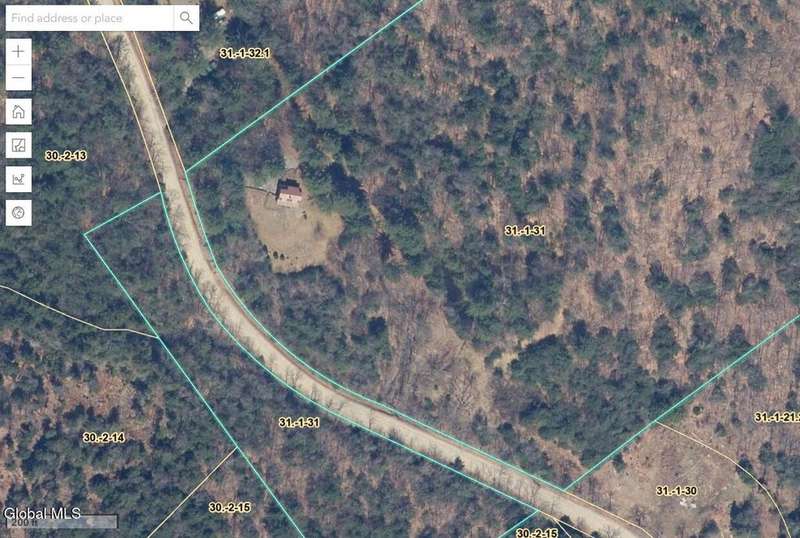Tap the magnifying glass search button
Image resolution: width=800 pixels, height=538 pixels.
[186, 18]
